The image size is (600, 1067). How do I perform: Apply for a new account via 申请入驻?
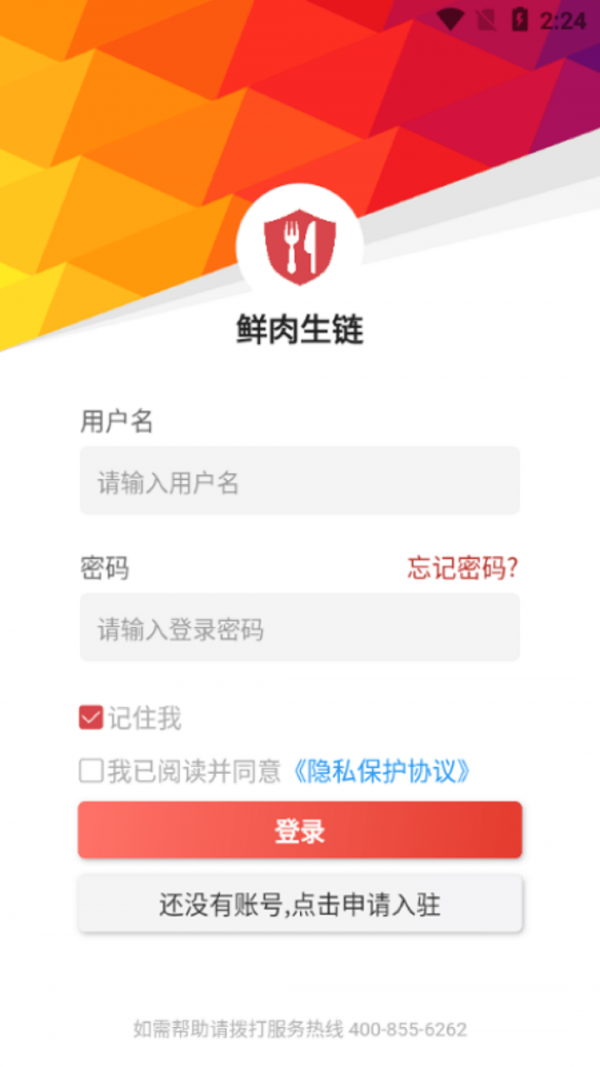click(x=300, y=905)
